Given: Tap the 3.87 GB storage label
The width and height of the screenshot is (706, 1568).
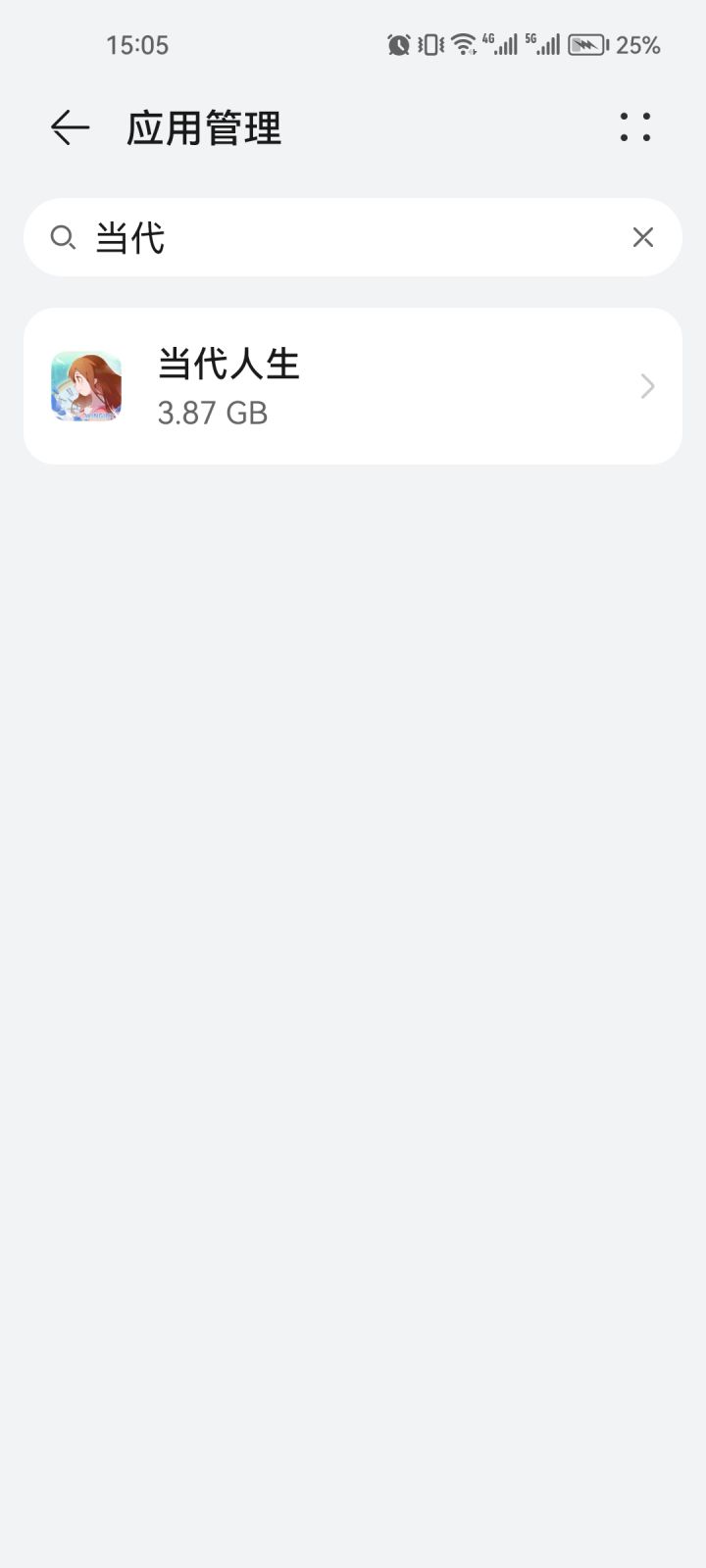Looking at the screenshot, I should 214,413.
